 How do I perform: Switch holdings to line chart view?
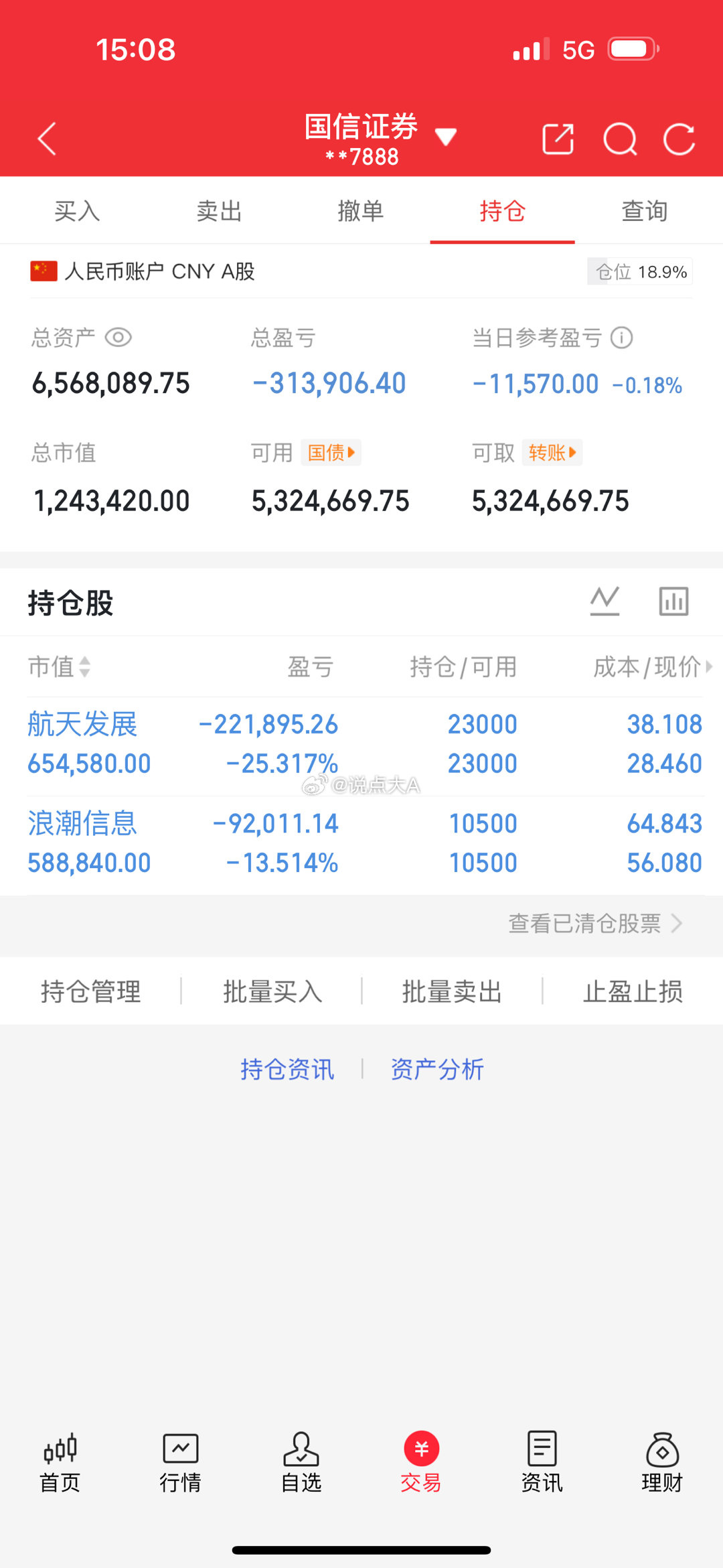click(x=605, y=601)
